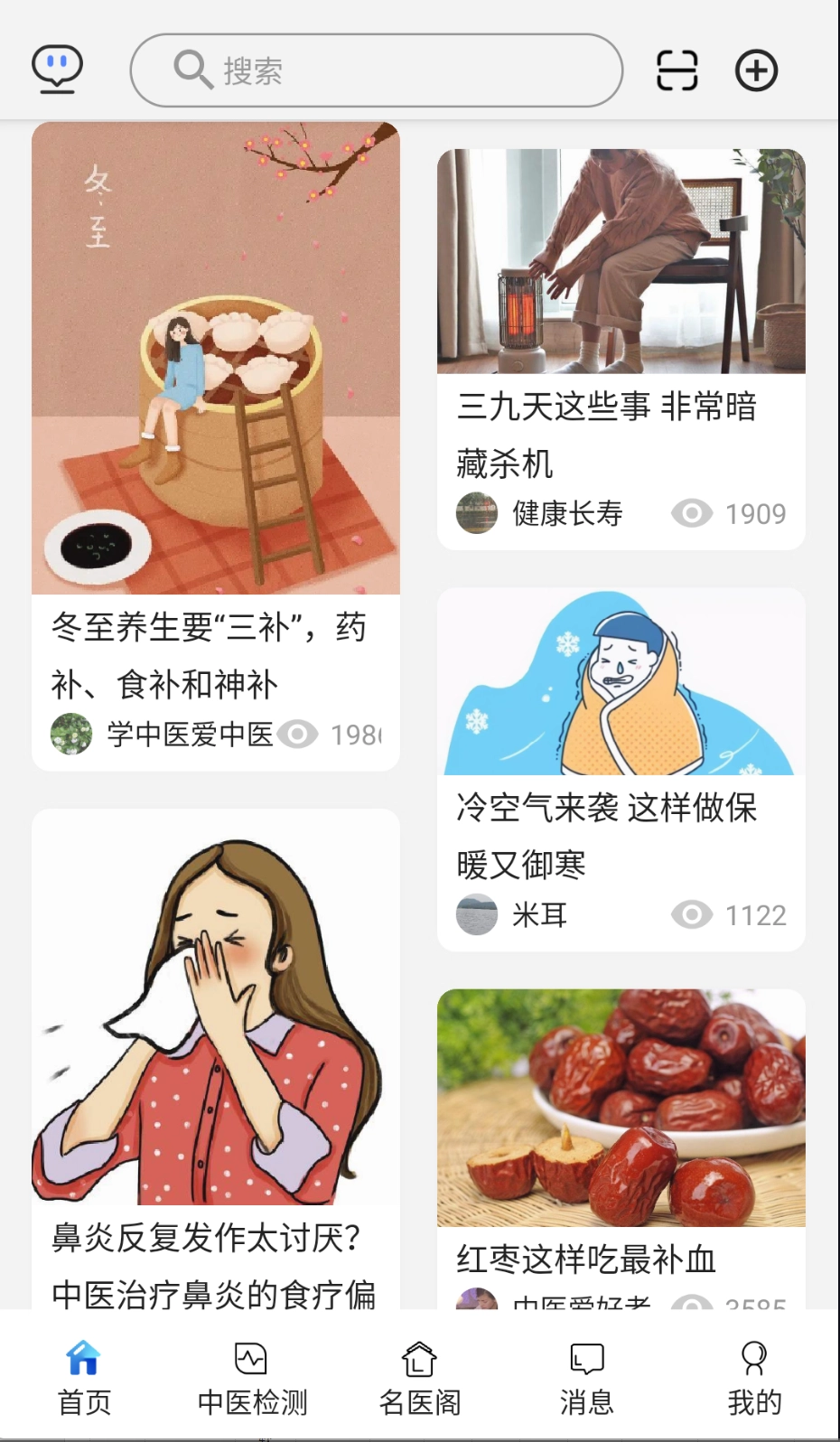Tap 健康长寿 author avatar
840x1442 pixels.
(477, 511)
